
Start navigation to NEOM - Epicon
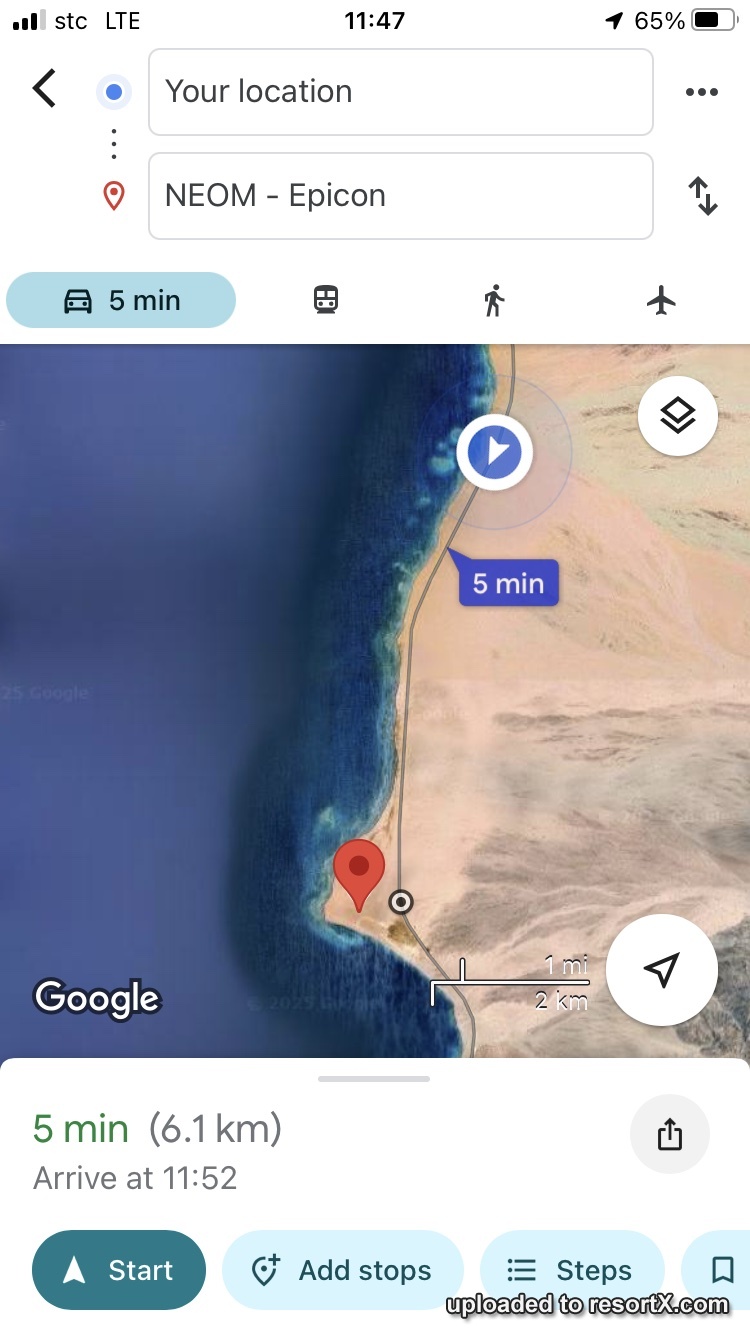point(119,1270)
